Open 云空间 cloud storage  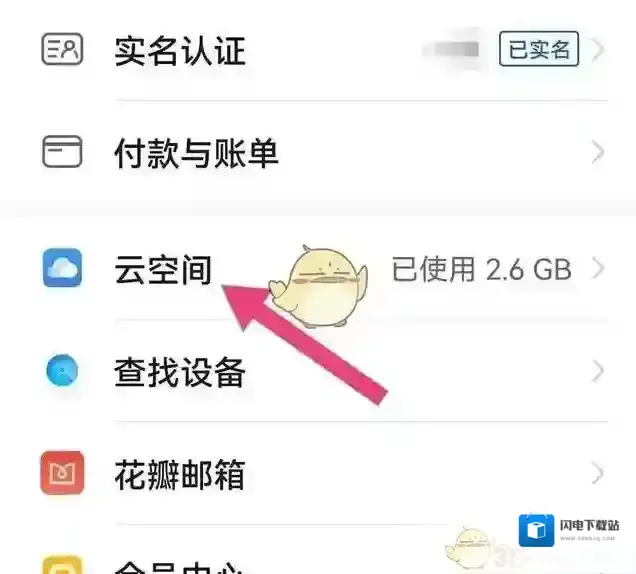tap(162, 268)
